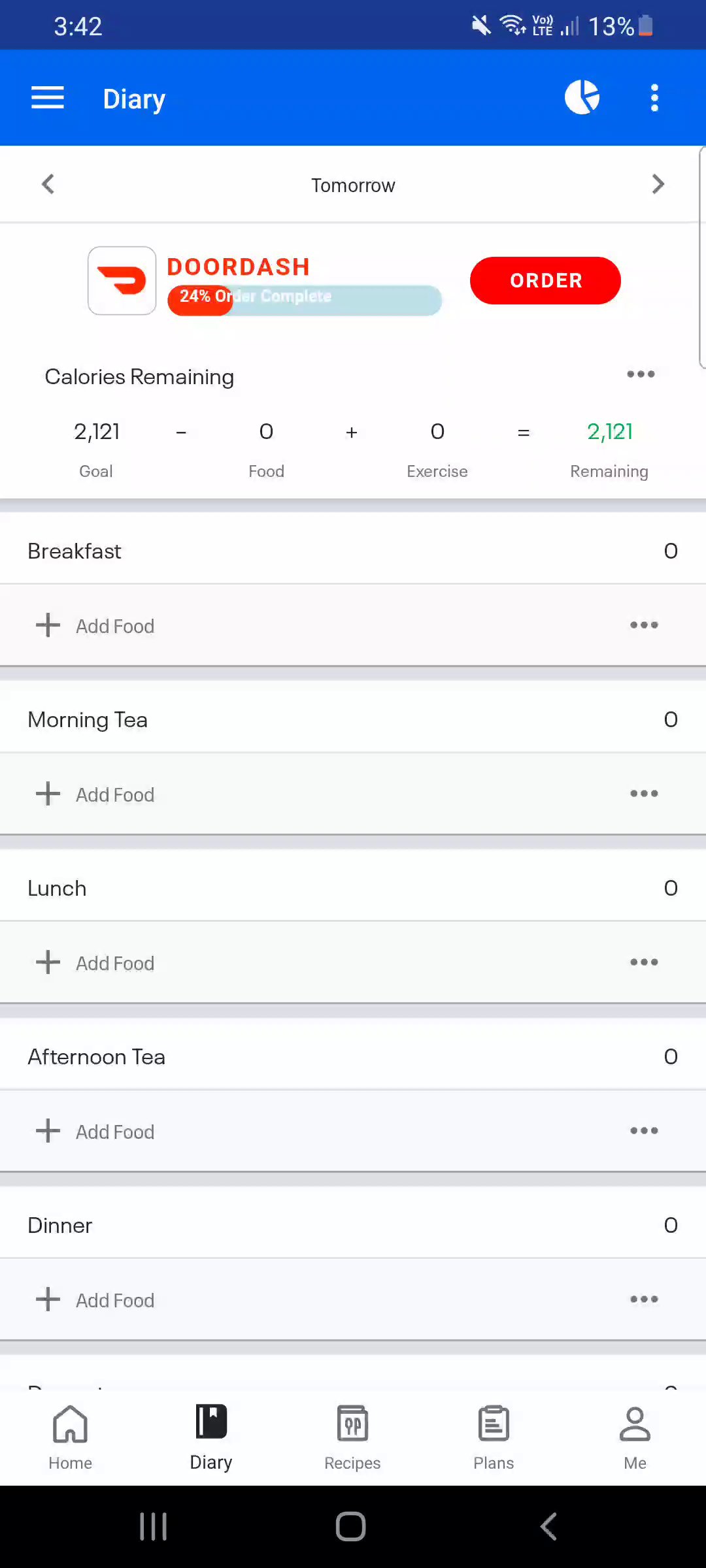Open the nutrition pie chart

[x=582, y=98]
